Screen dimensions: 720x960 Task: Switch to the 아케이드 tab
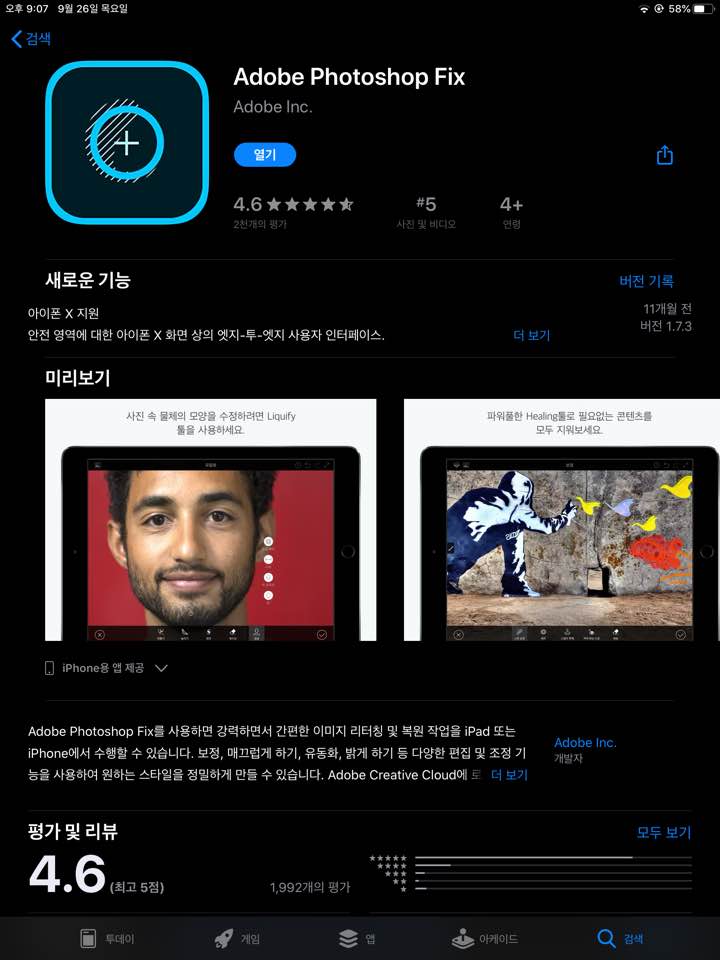coord(485,939)
